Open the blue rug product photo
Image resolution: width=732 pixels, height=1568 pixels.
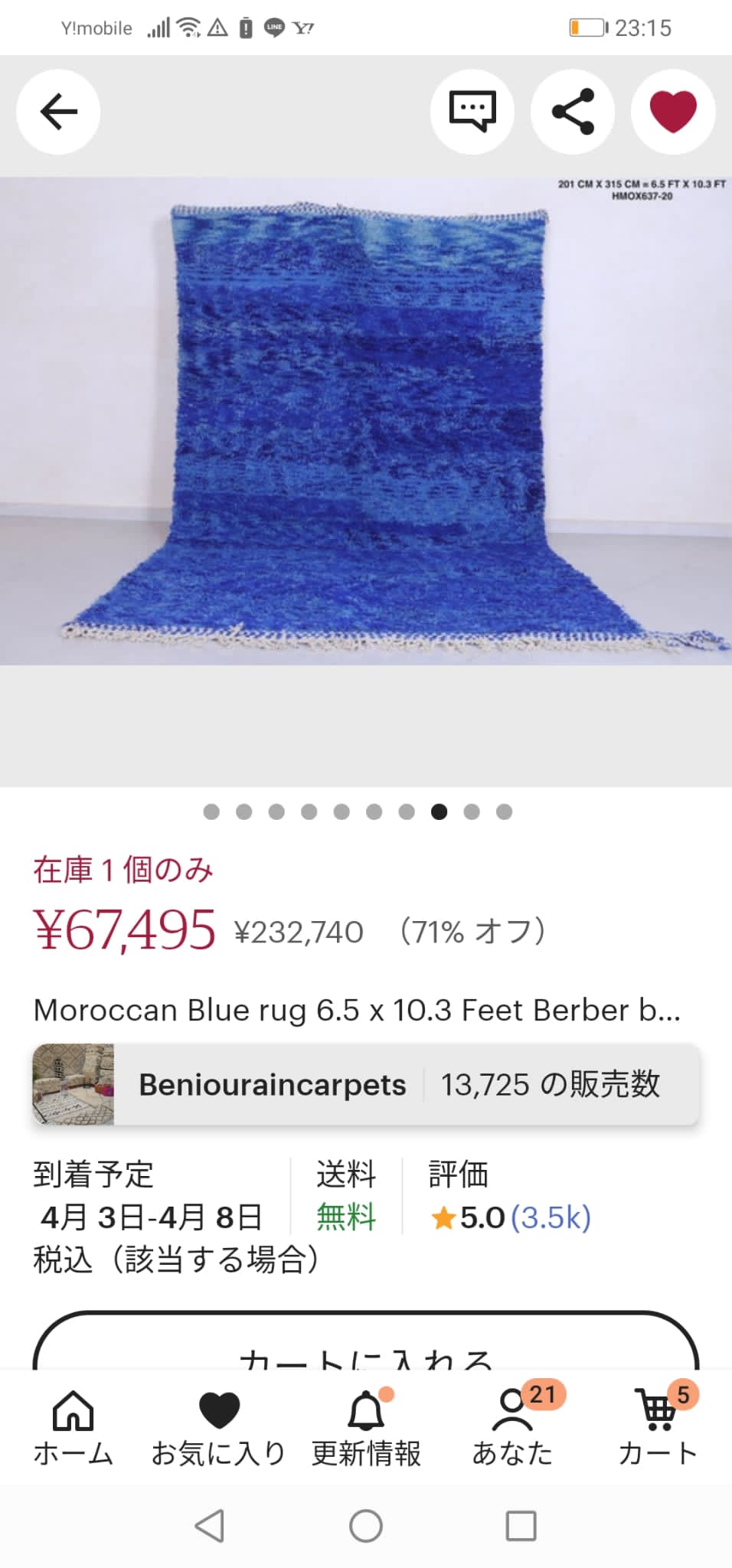pos(366,421)
